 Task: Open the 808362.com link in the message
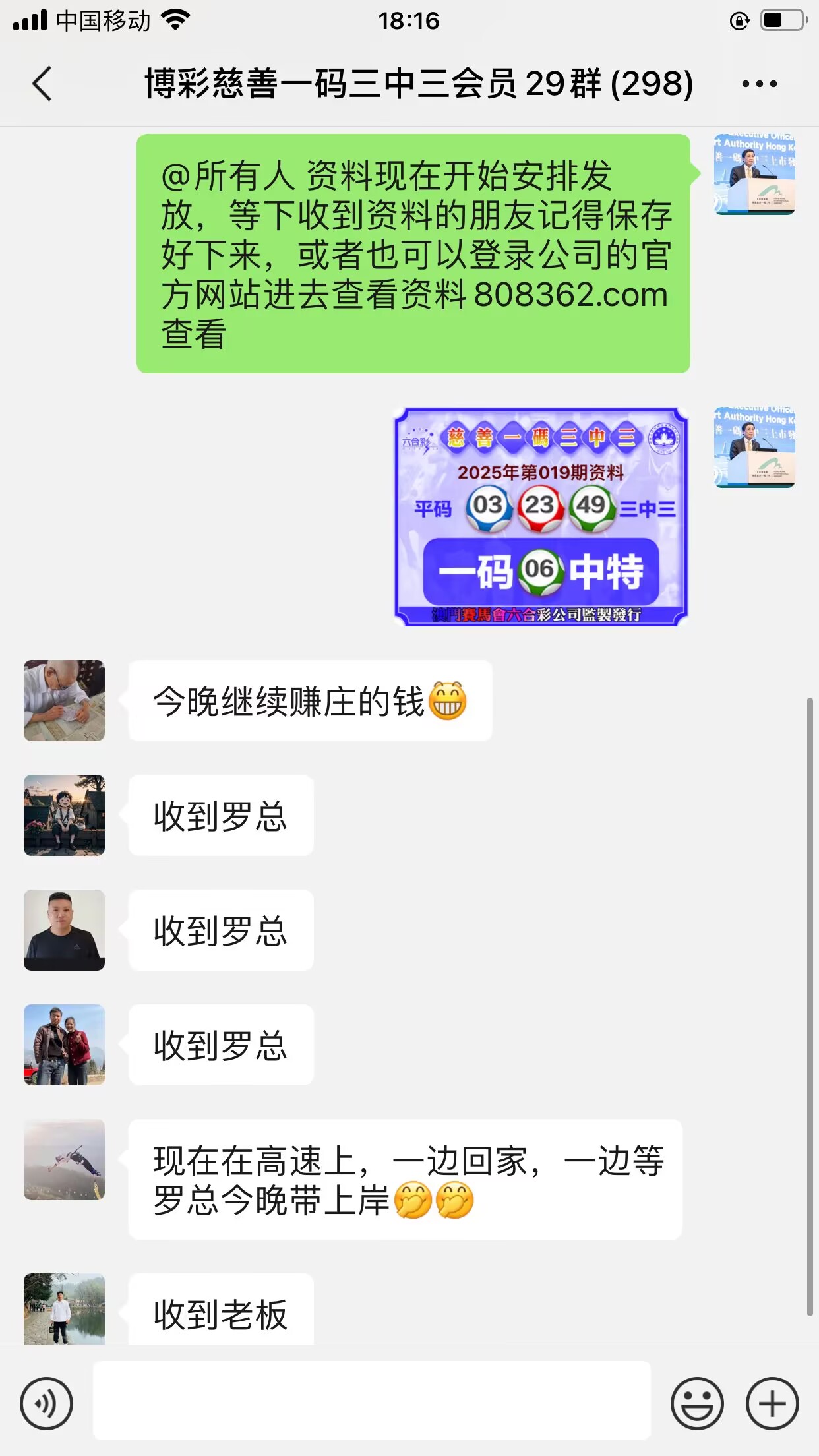coord(571,295)
